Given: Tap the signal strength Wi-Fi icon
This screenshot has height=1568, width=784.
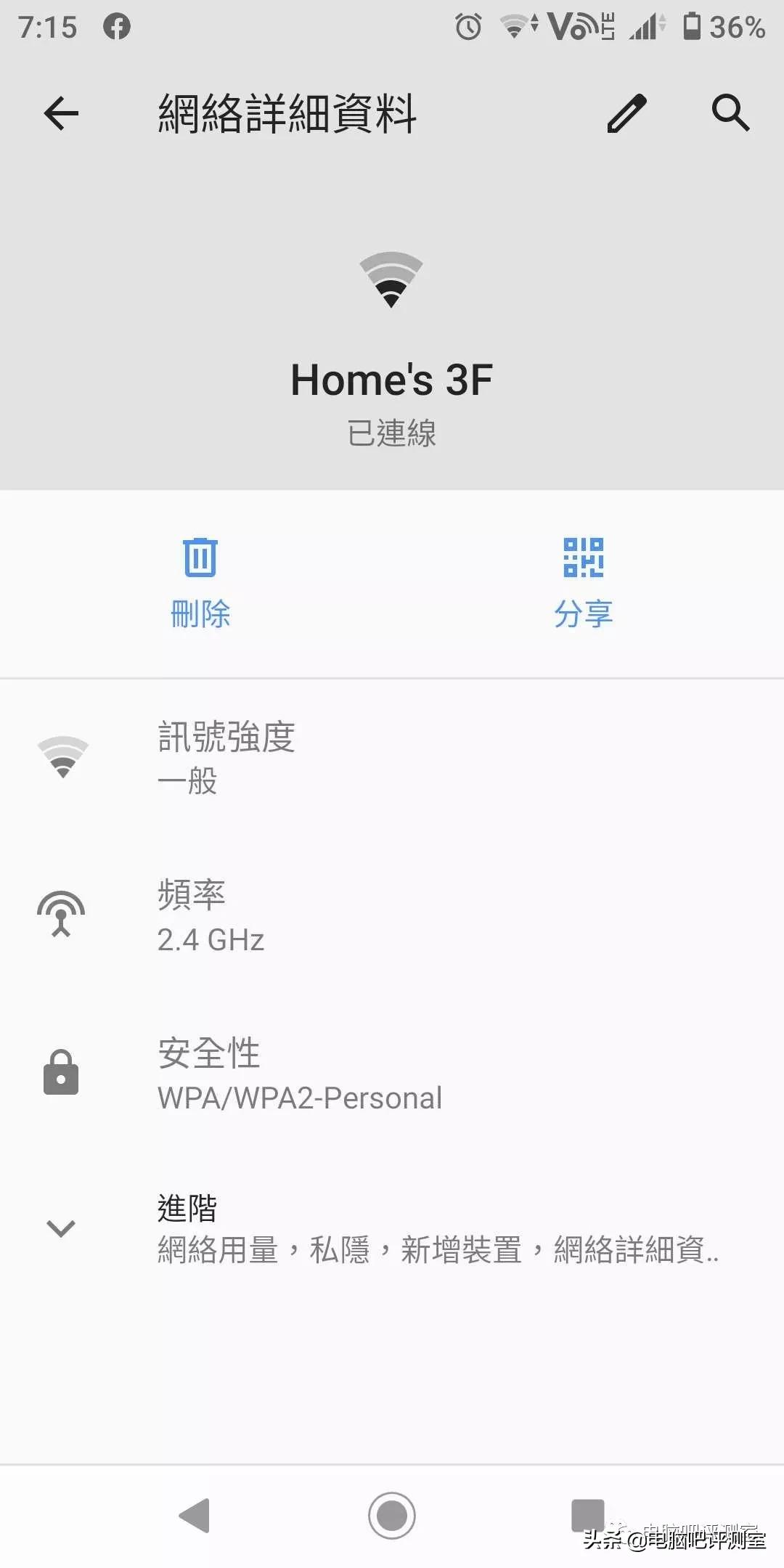Looking at the screenshot, I should pyautogui.click(x=64, y=755).
